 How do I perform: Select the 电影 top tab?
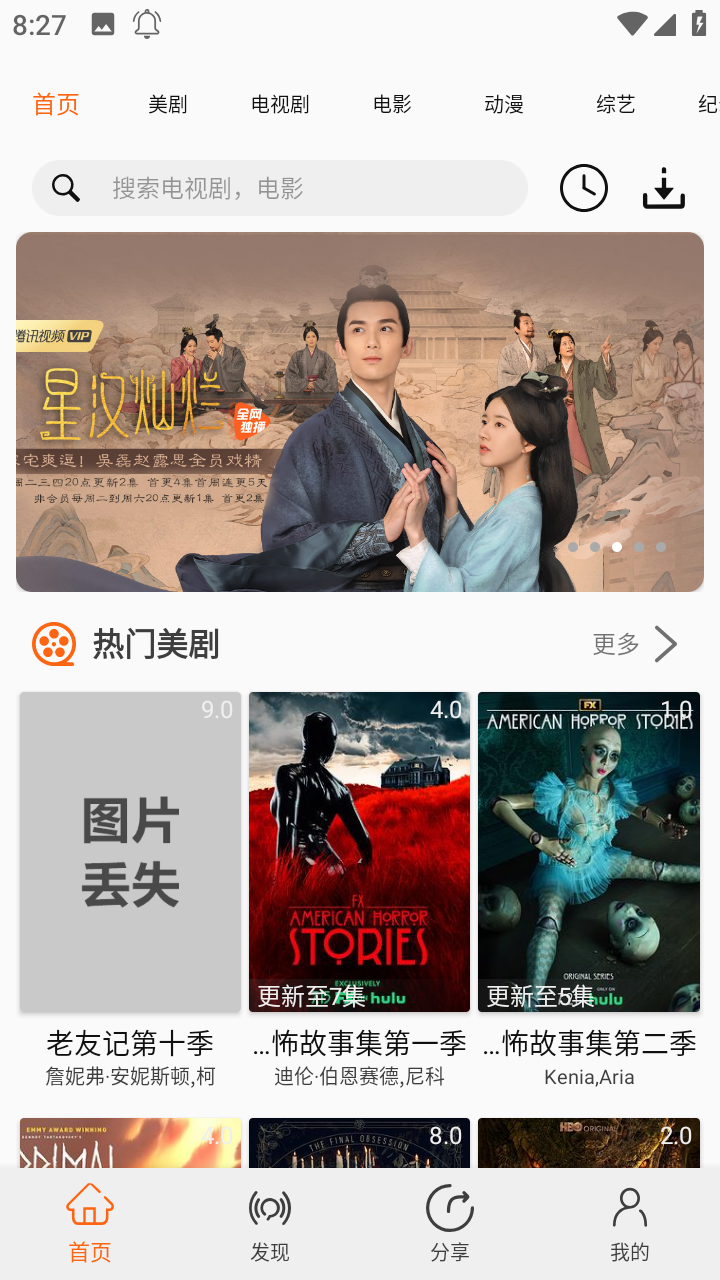coord(392,104)
